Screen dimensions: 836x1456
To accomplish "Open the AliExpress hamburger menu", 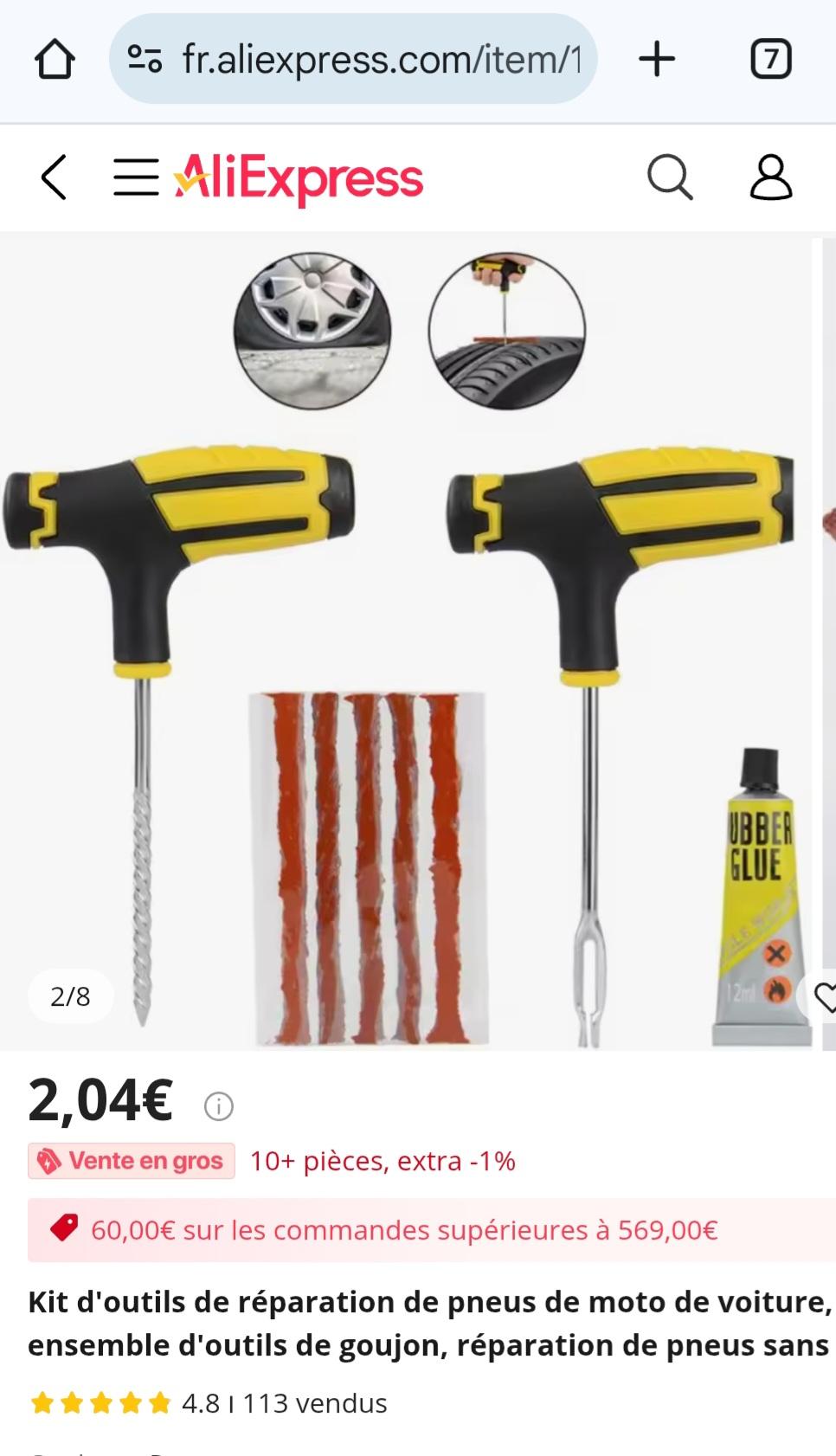I will click(136, 177).
